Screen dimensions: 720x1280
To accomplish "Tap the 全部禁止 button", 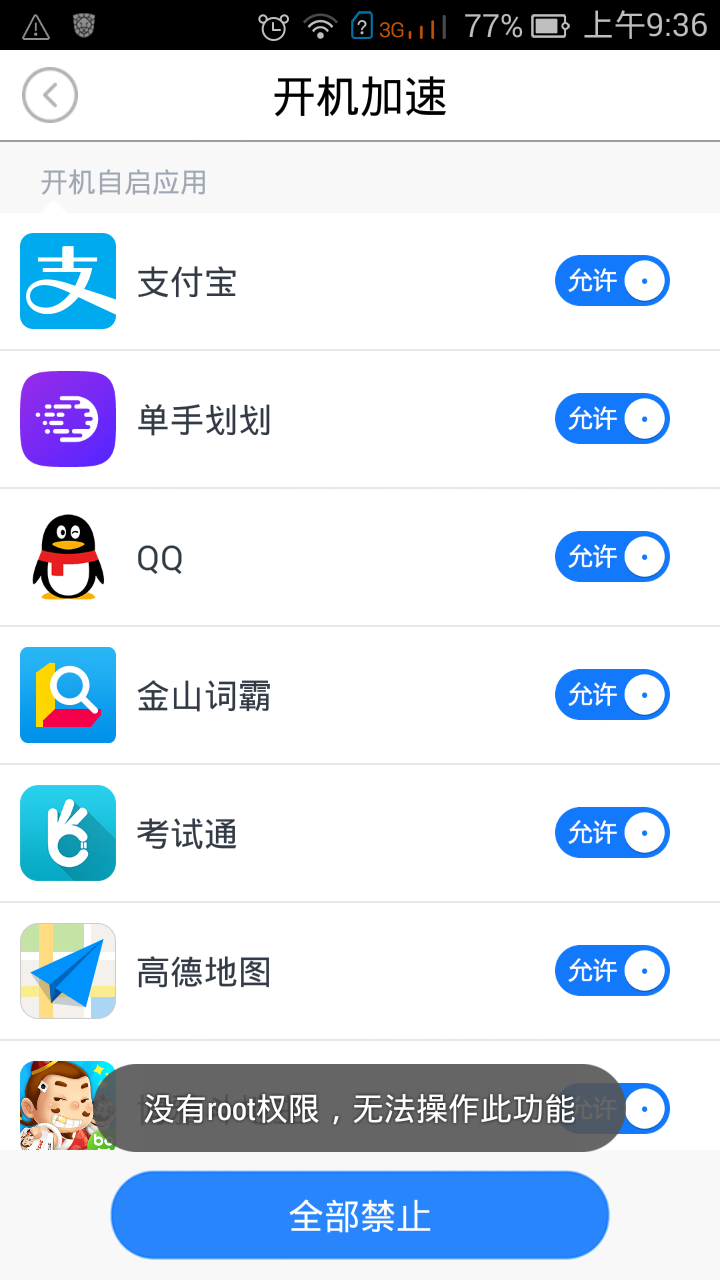I will click(360, 1215).
